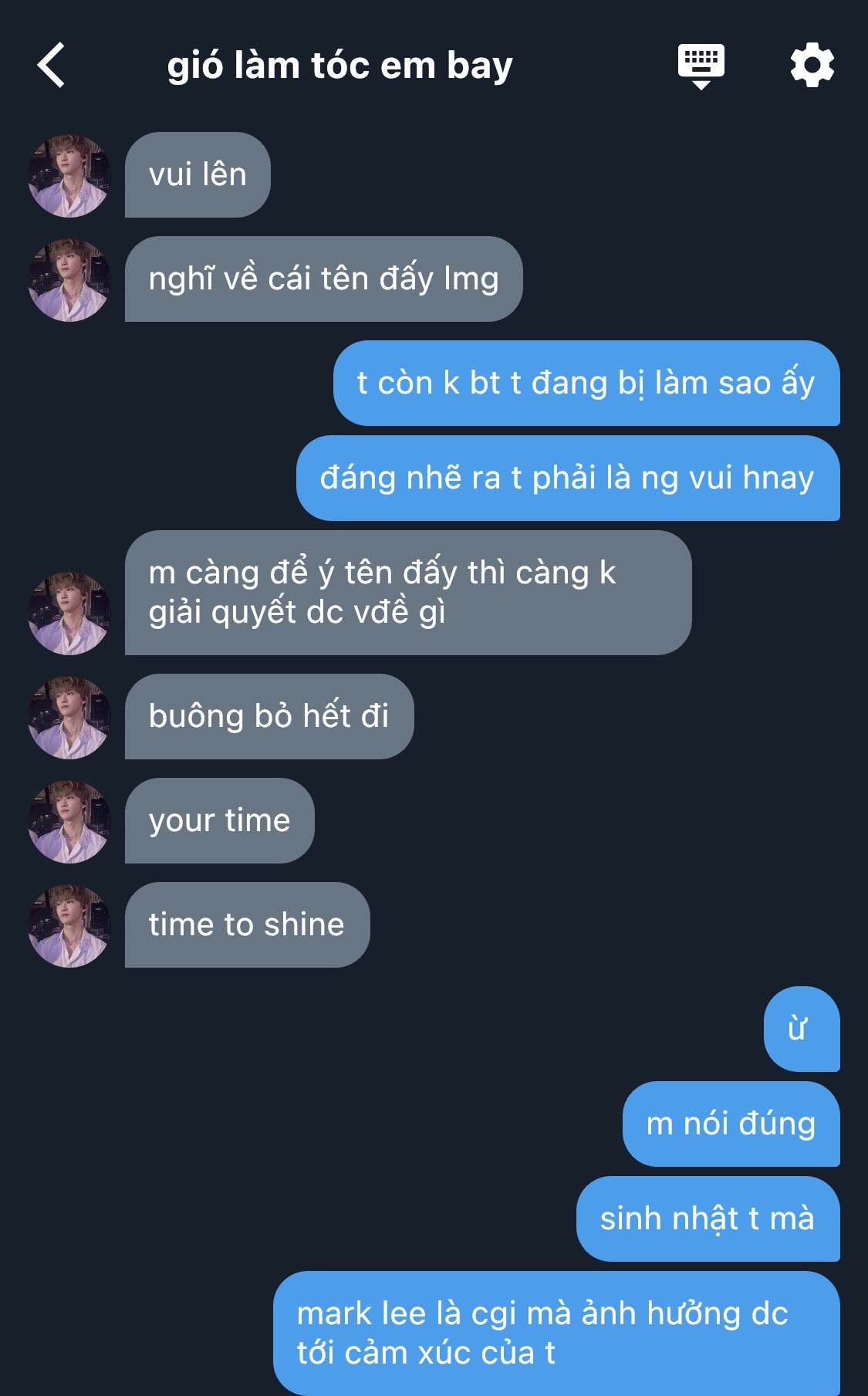The image size is (868, 1396).
Task: Open chat settings gear
Action: point(812,66)
